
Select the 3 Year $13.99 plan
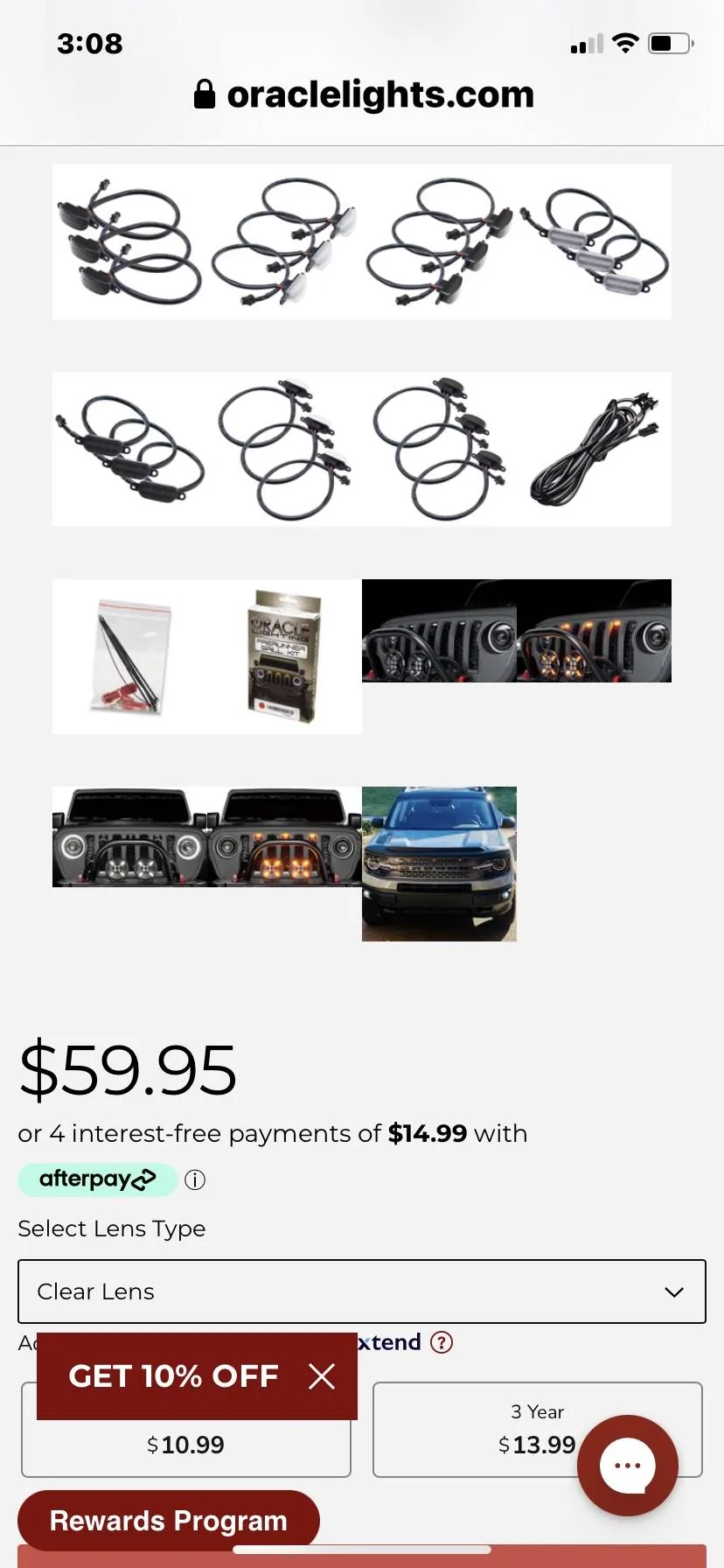pyautogui.click(x=490, y=1430)
